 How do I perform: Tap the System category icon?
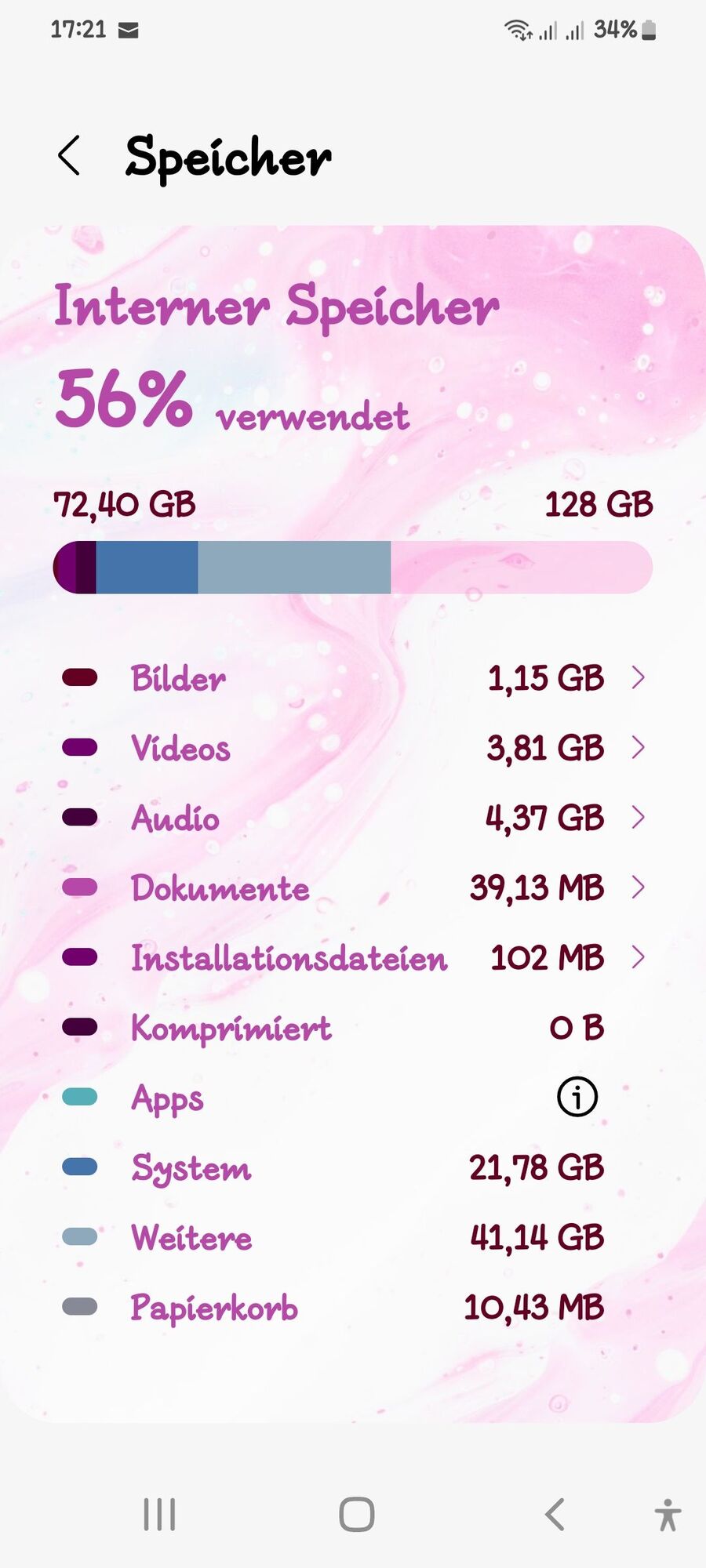(79, 1168)
